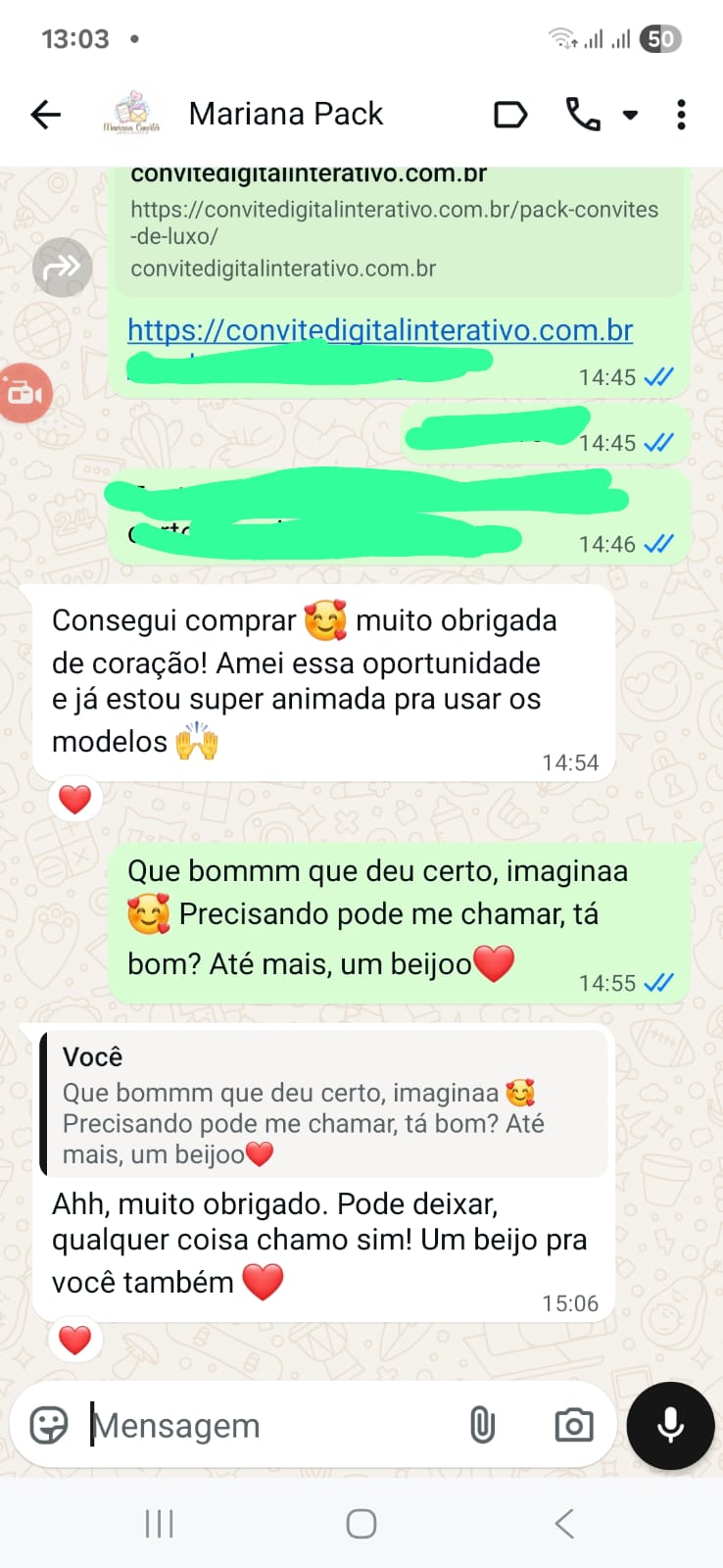Forward the link message with the arrow icon
The image size is (723, 1568).
[62, 267]
